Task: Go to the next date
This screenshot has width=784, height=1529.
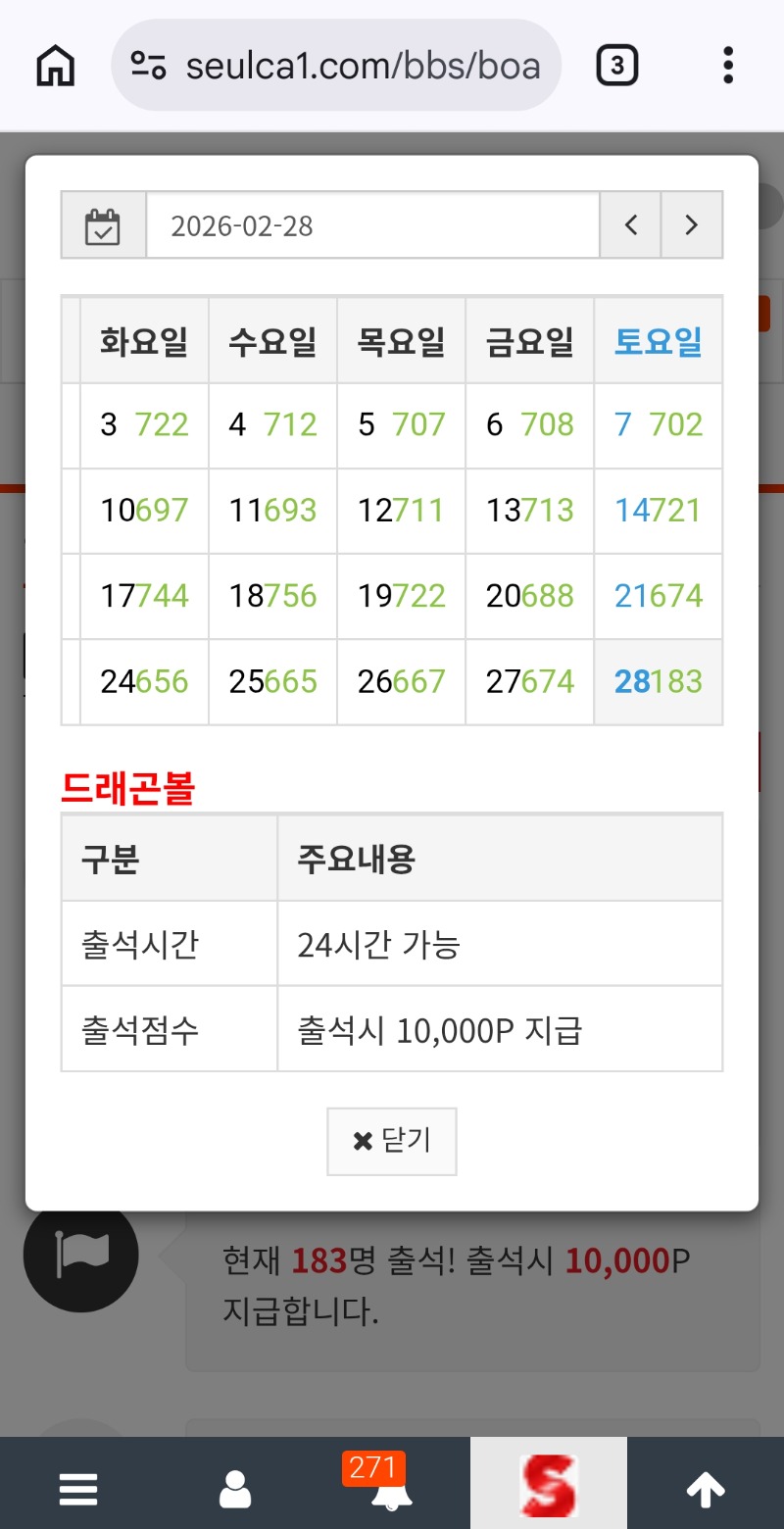Action: [x=692, y=225]
